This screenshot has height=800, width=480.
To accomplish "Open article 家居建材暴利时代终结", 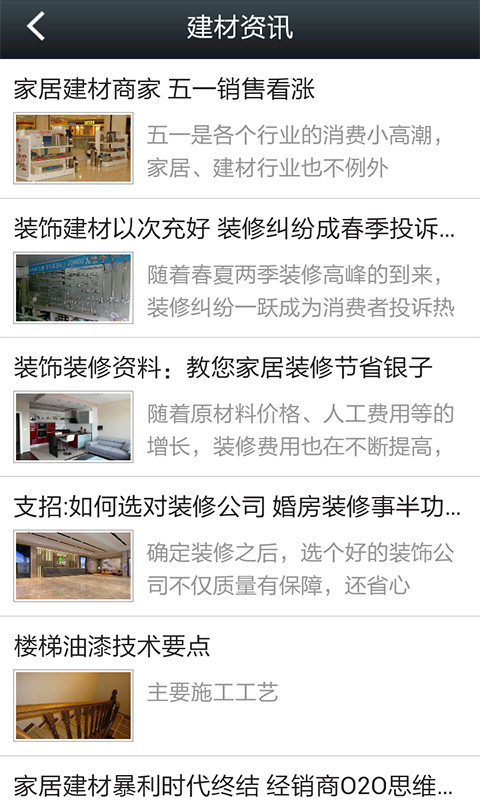I will tap(240, 779).
